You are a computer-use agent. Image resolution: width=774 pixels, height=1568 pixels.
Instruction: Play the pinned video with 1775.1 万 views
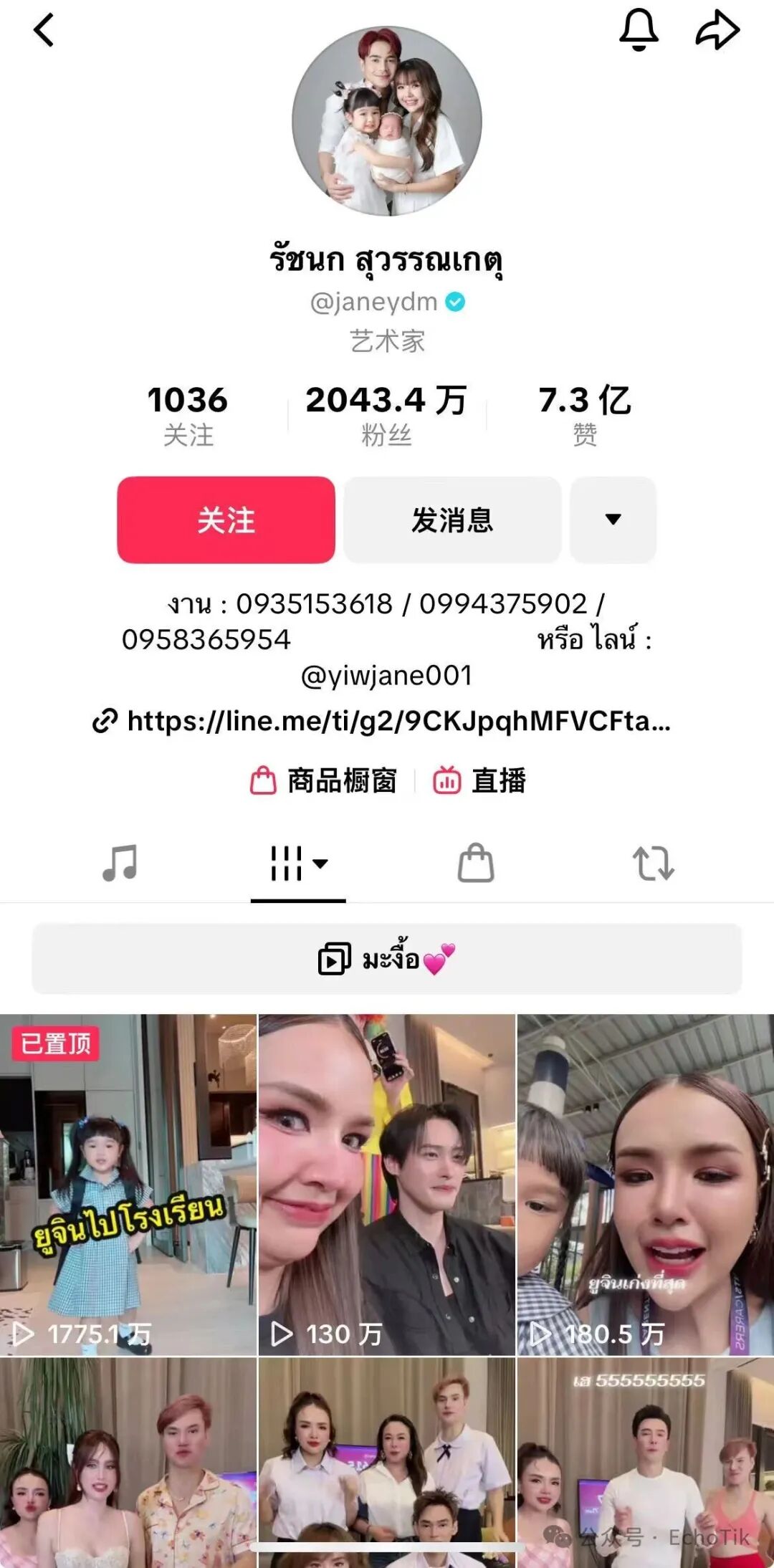[128, 1184]
